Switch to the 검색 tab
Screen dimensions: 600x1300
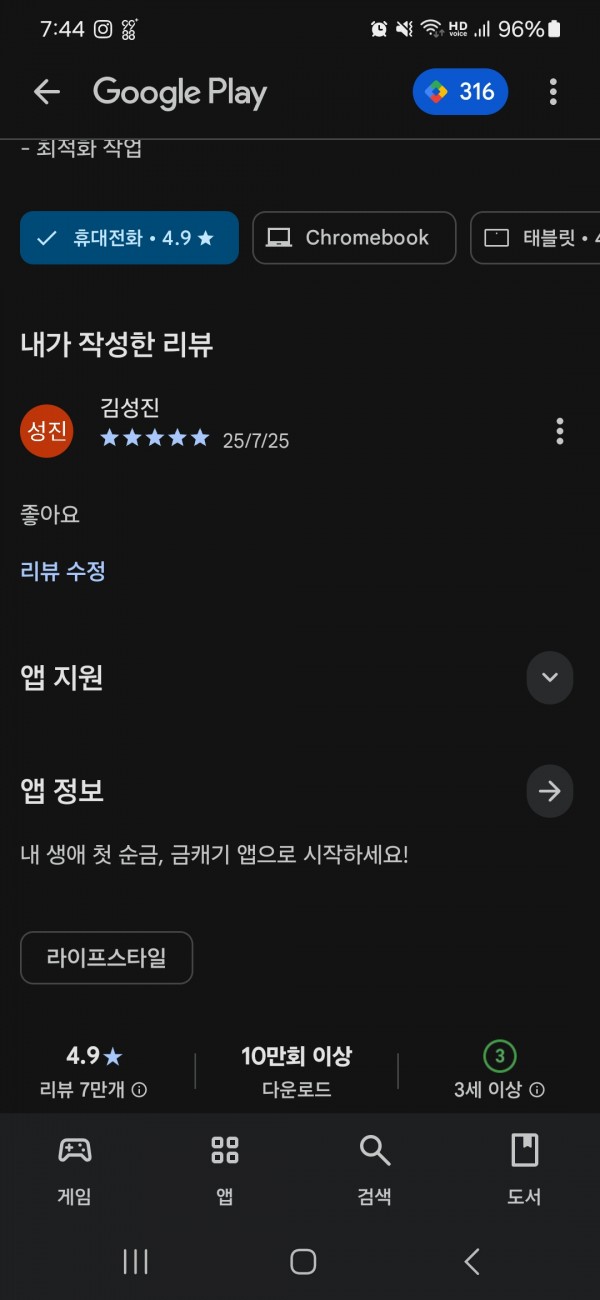(375, 1170)
